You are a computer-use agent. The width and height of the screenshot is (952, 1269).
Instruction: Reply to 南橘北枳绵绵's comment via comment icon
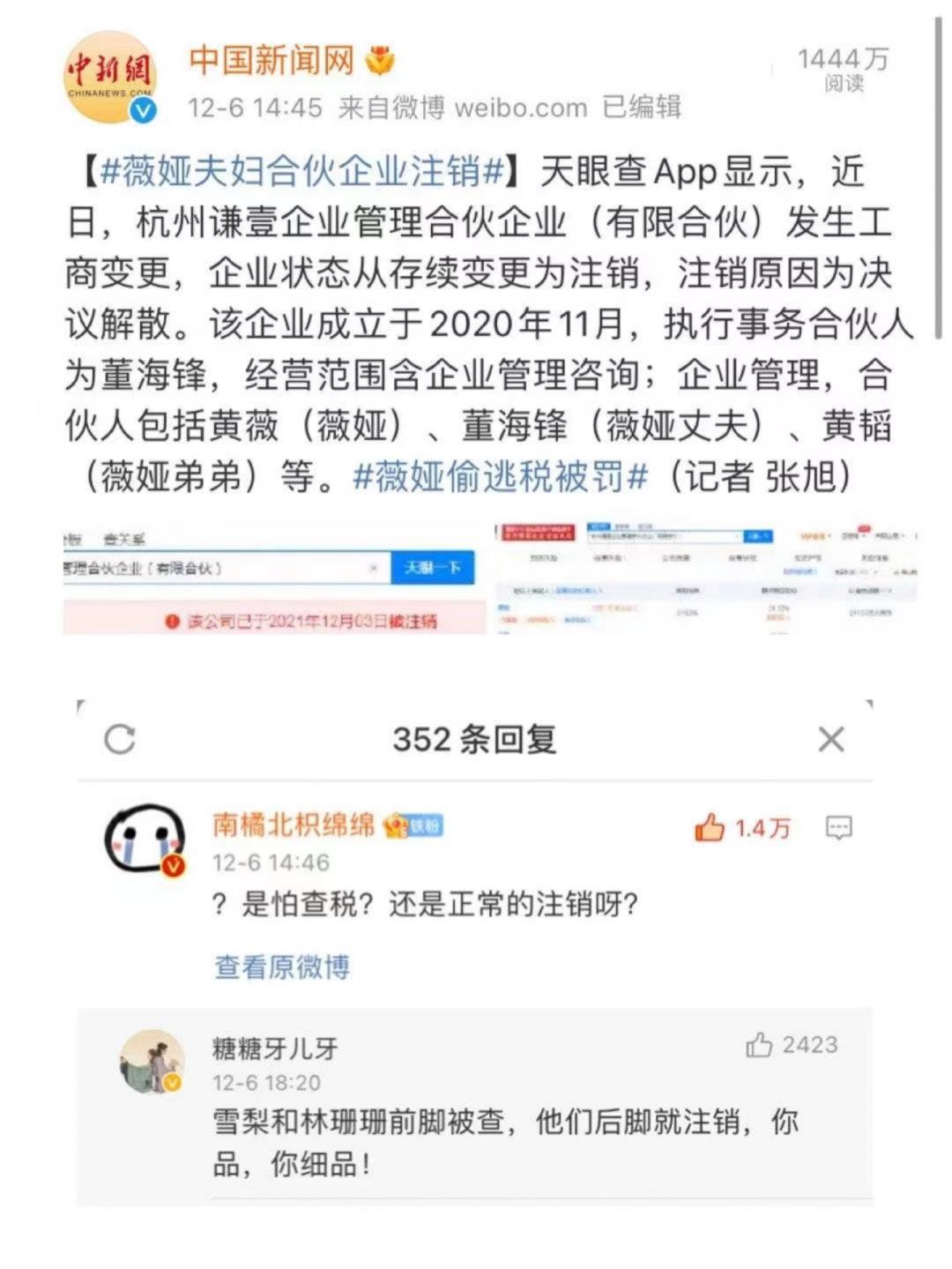click(838, 827)
